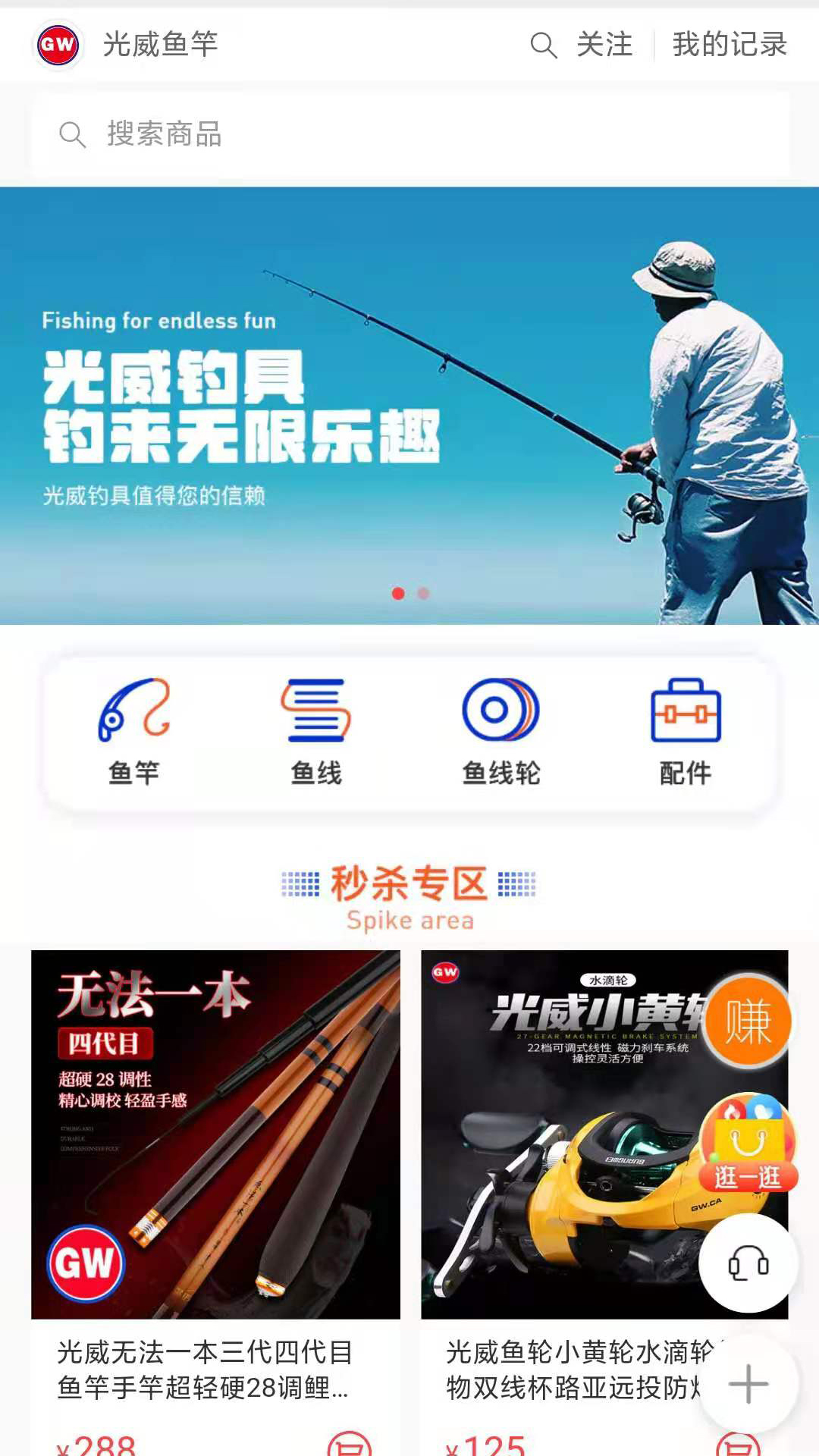
Task: Tap the 搜索商品 search field
Action: tap(409, 134)
